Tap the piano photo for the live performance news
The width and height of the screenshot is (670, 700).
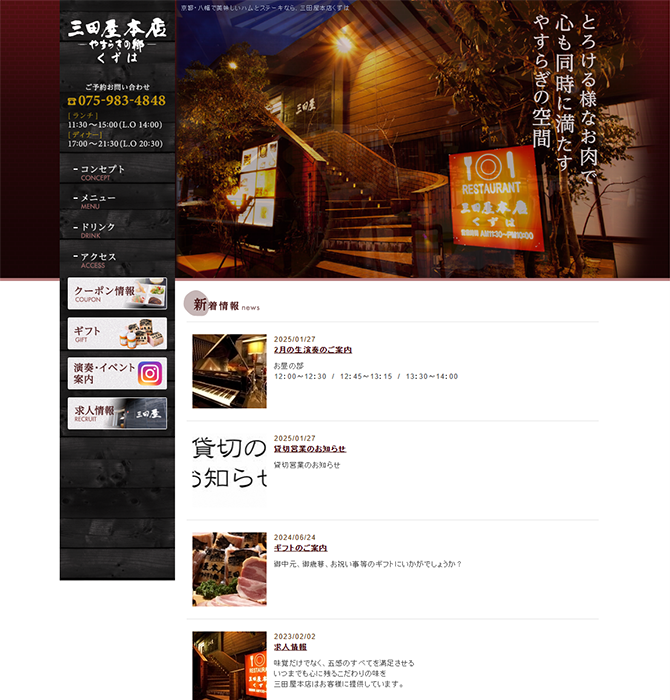(x=229, y=371)
